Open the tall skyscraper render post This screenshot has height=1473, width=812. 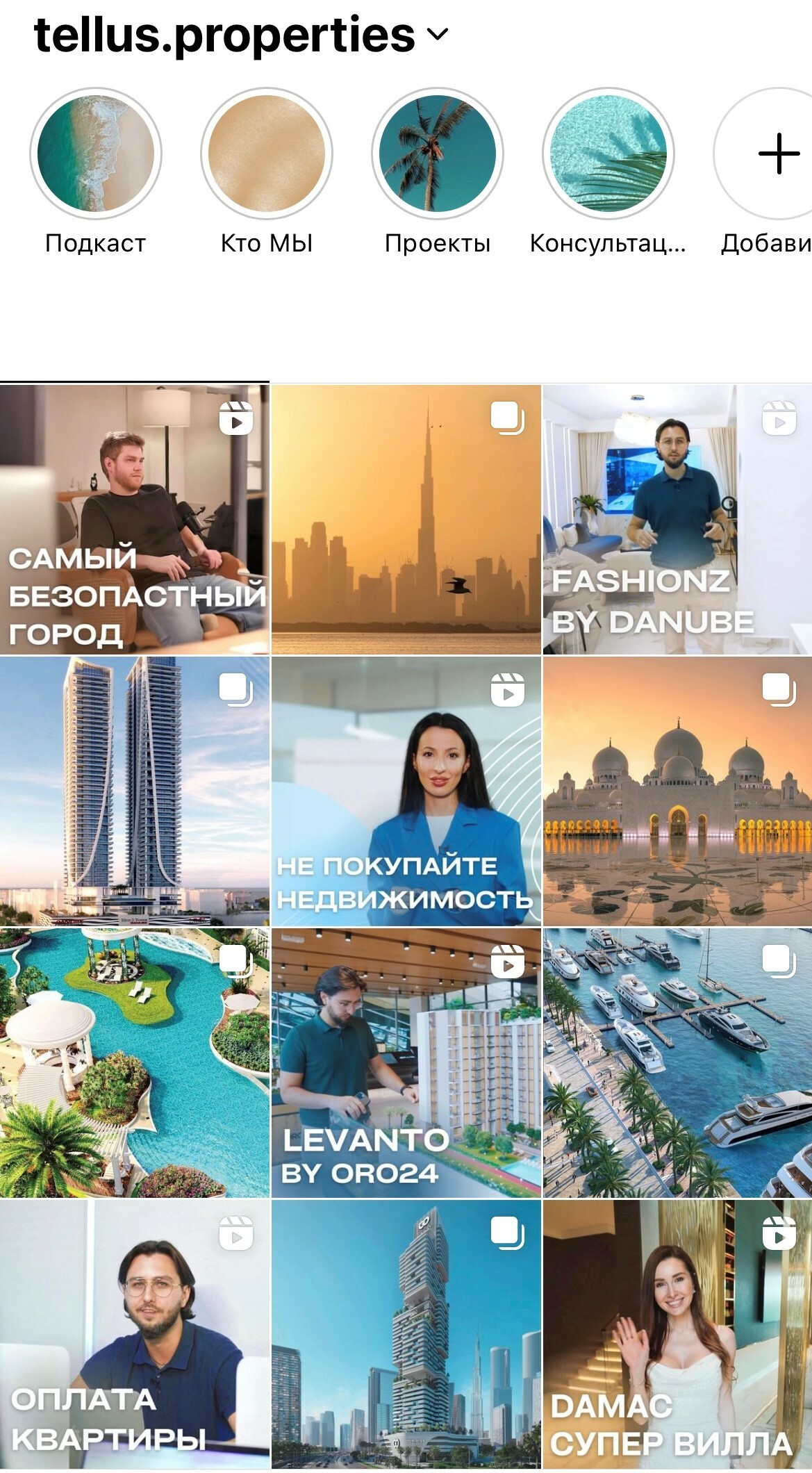(406, 1333)
